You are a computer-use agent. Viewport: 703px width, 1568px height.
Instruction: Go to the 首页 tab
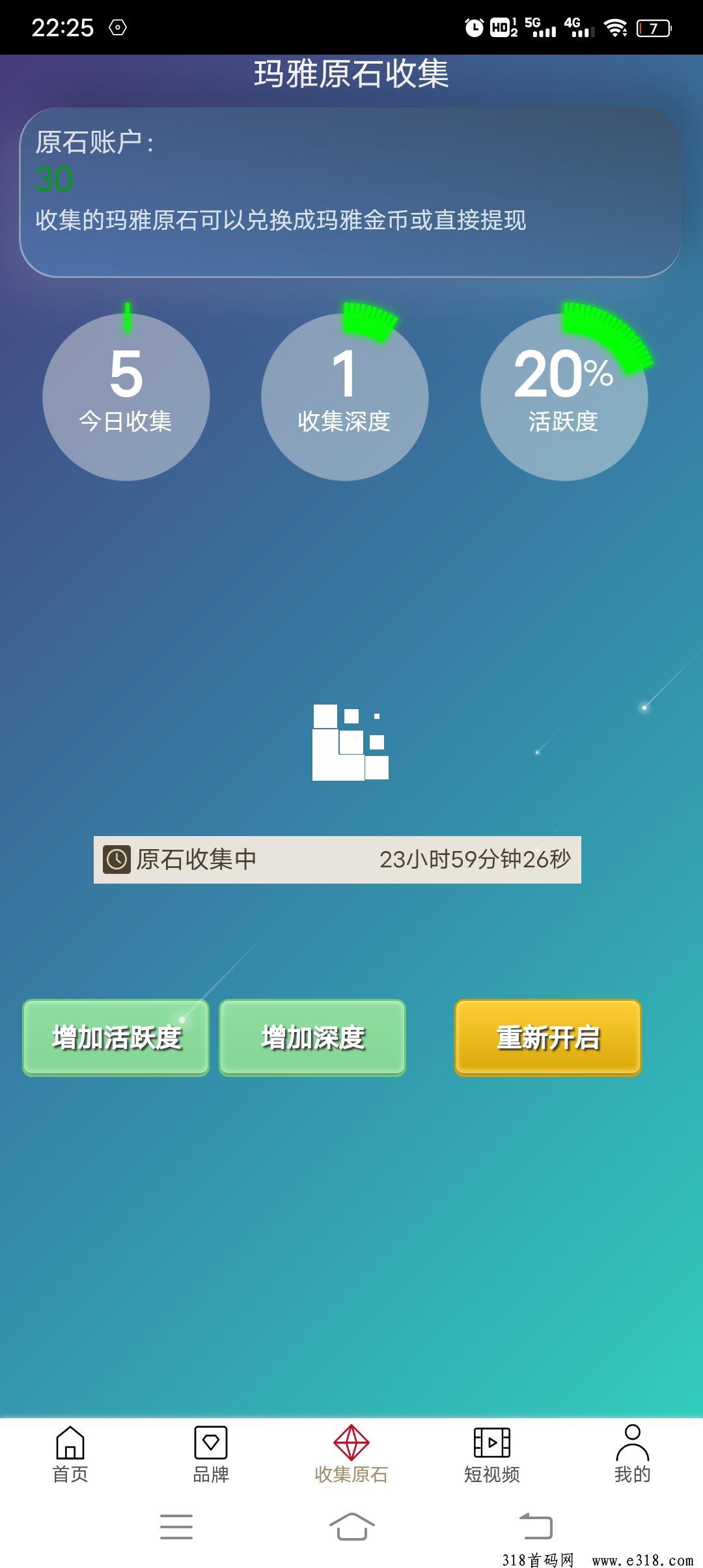[x=70, y=1454]
